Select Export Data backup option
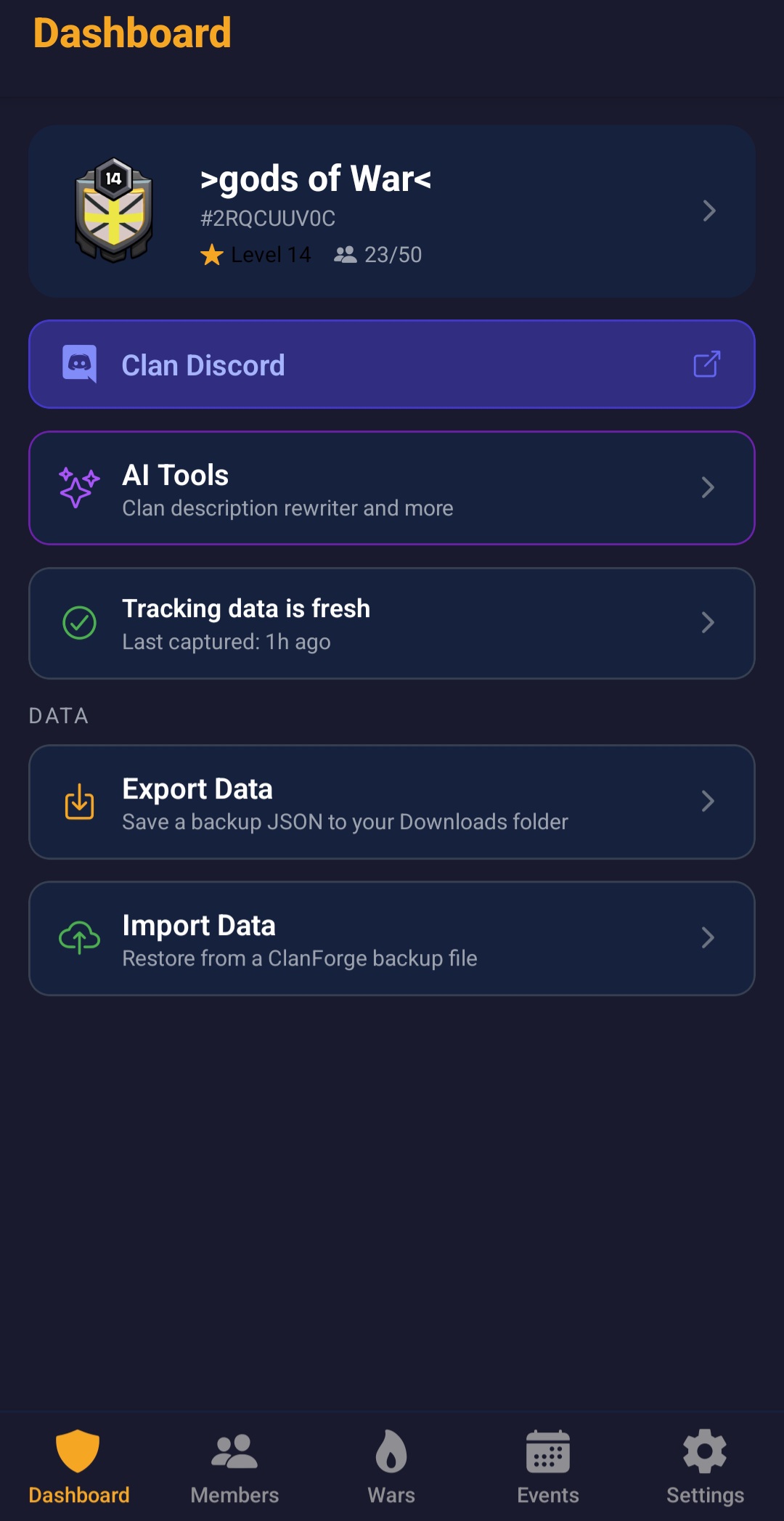Image resolution: width=784 pixels, height=1521 pixels. (x=392, y=802)
